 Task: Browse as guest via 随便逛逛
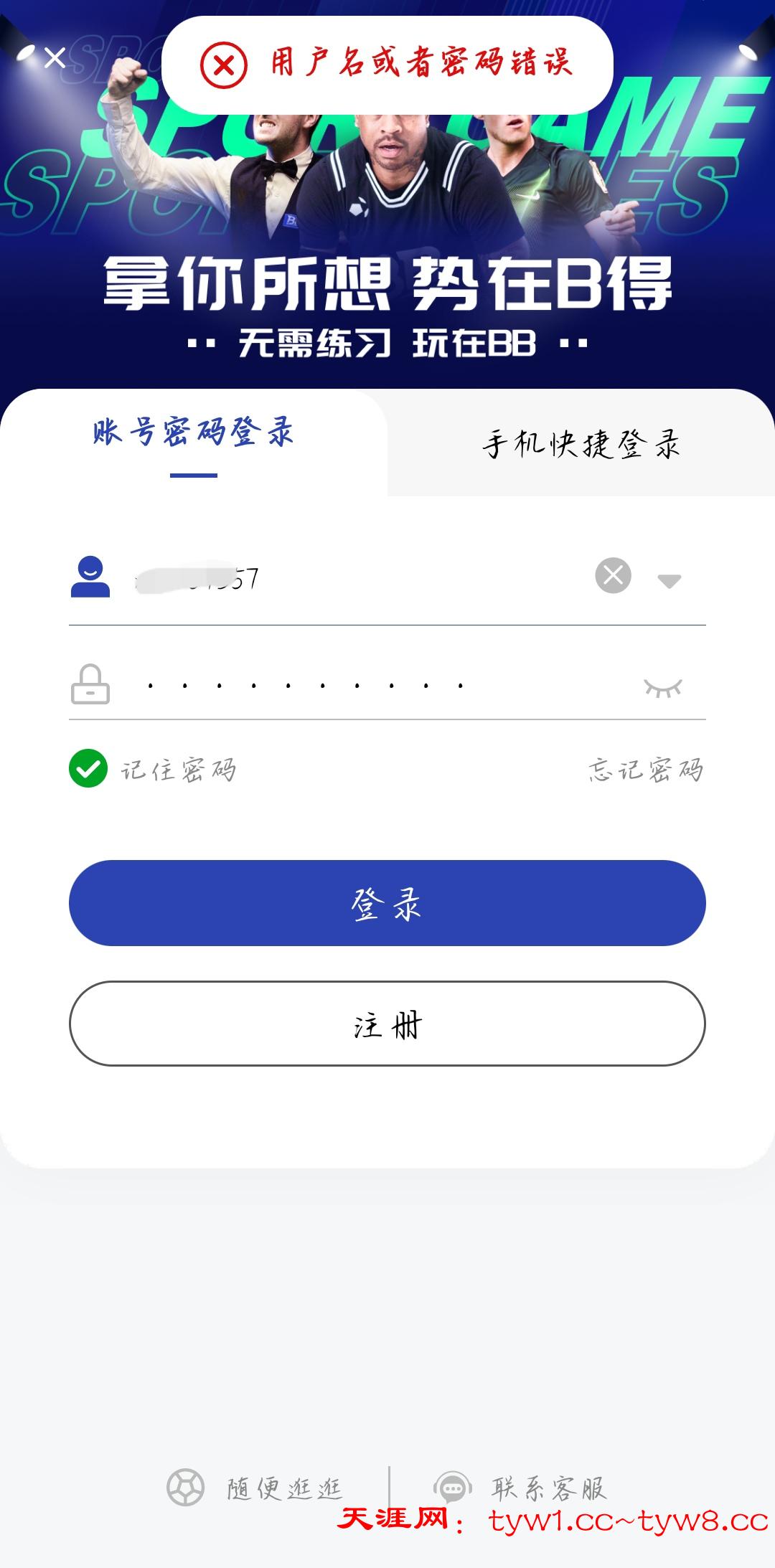click(x=256, y=1488)
